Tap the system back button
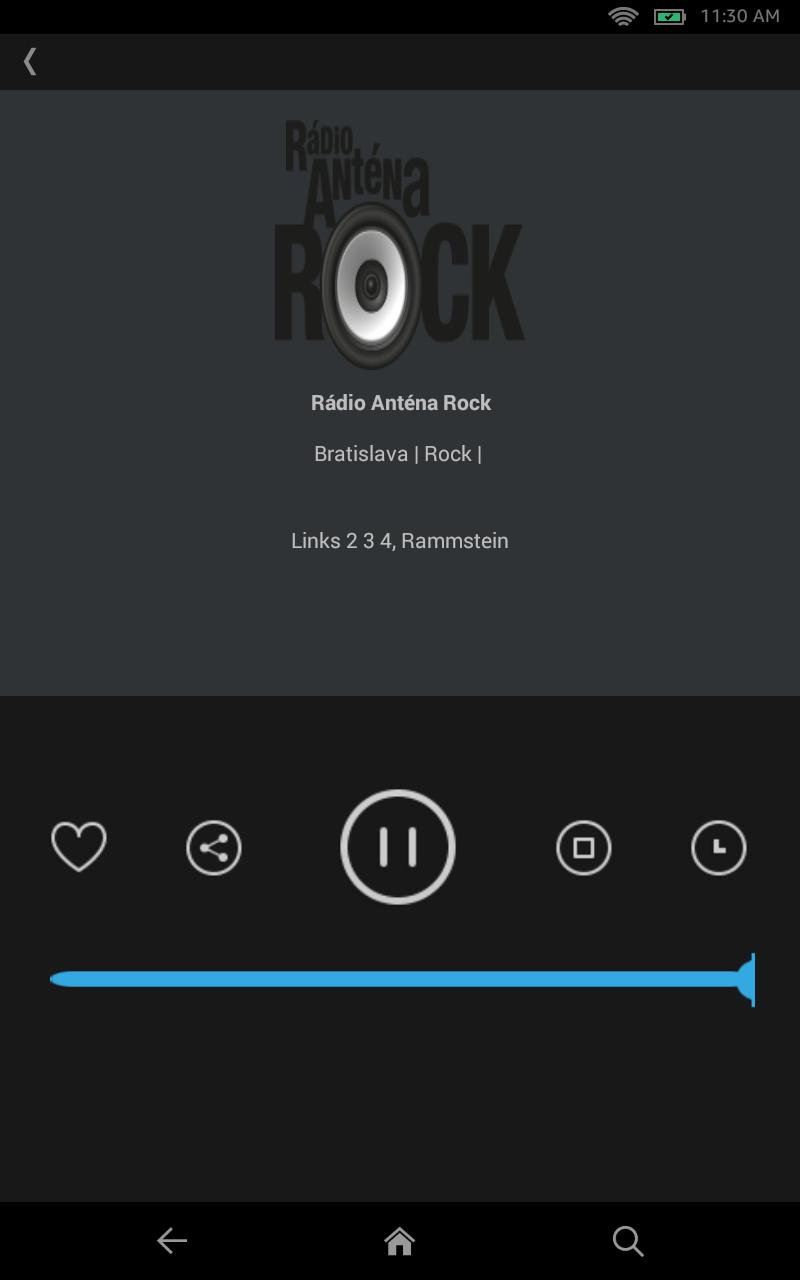Viewport: 800px width, 1280px height. pos(172,1241)
